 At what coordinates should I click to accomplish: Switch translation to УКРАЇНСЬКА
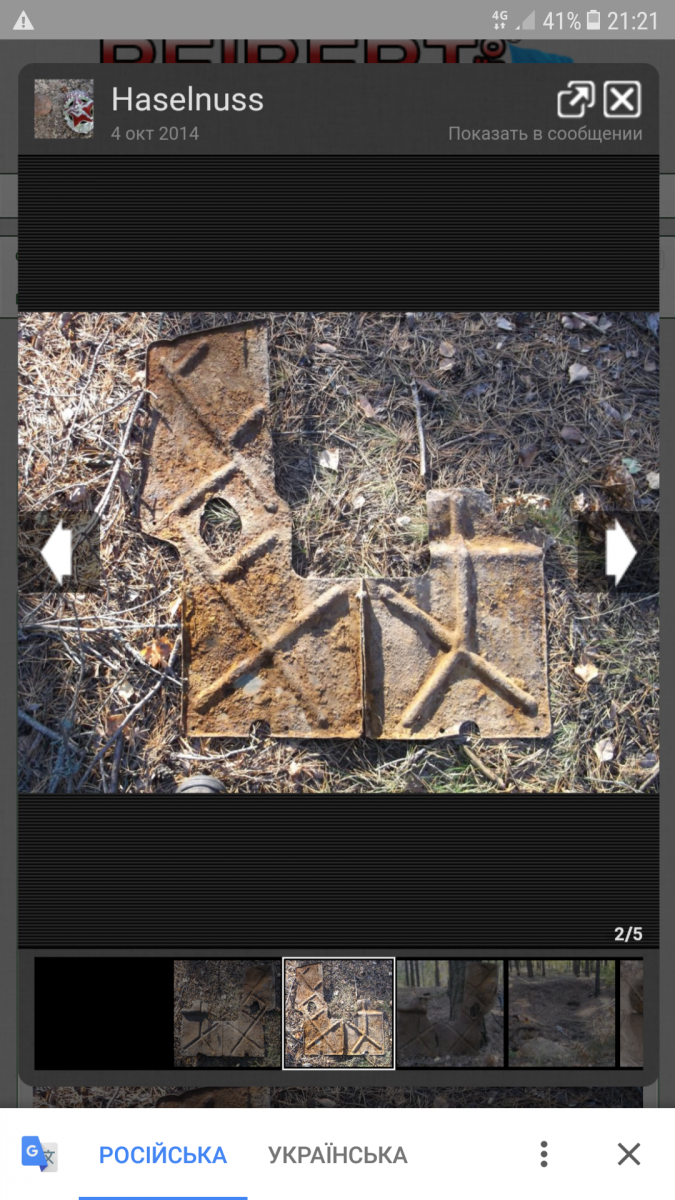(x=338, y=1155)
